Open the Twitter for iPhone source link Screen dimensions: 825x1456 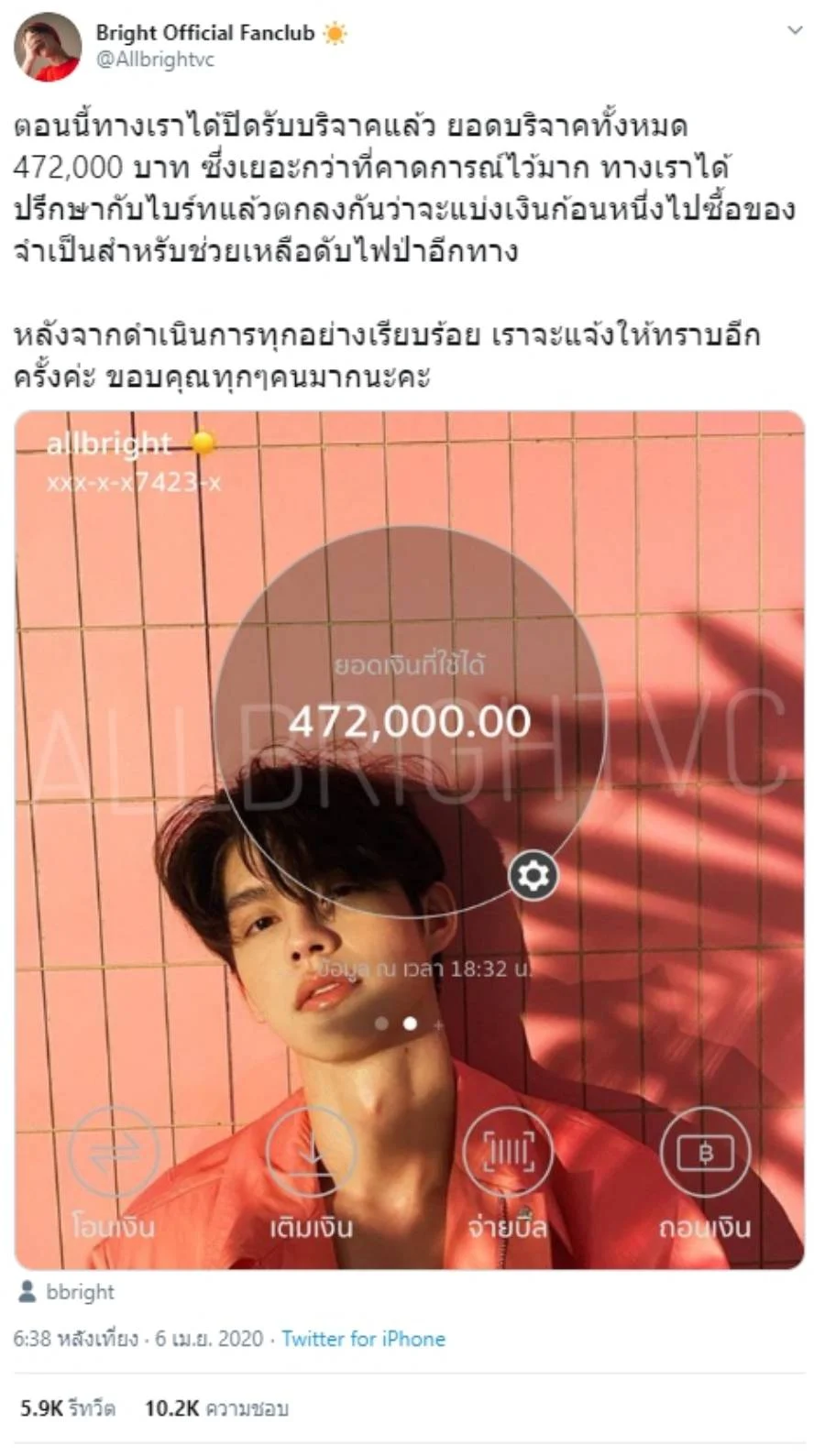pyautogui.click(x=363, y=1339)
